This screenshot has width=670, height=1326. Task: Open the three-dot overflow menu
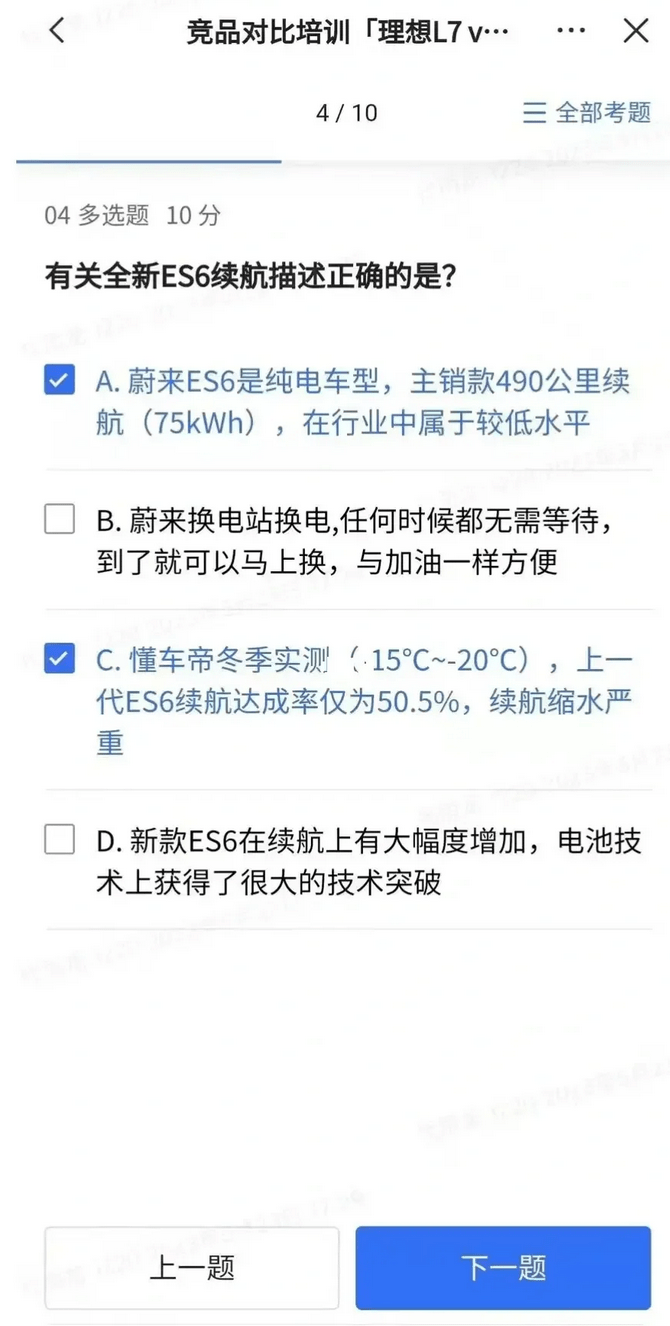(x=571, y=31)
